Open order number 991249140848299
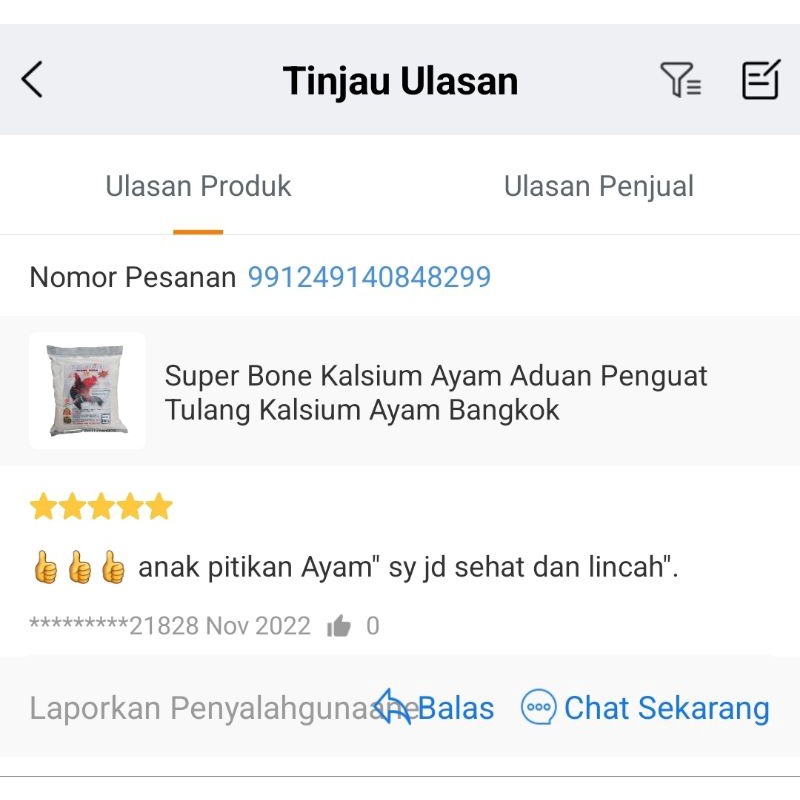This screenshot has width=800, height=800. 369,277
